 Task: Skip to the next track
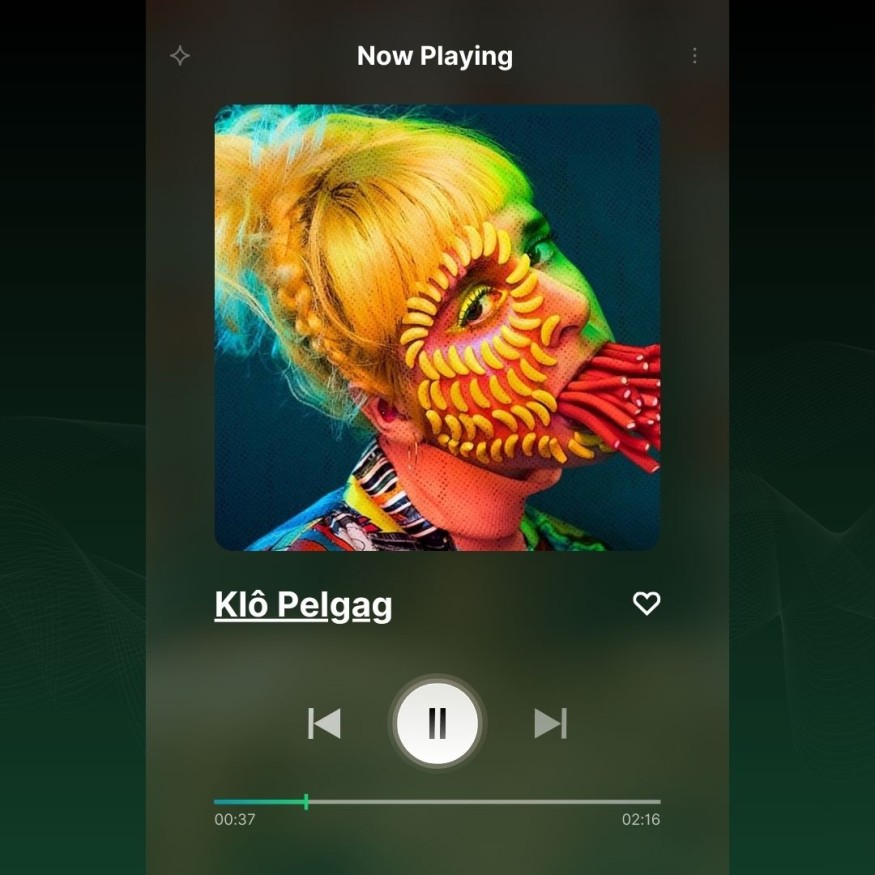click(x=550, y=723)
